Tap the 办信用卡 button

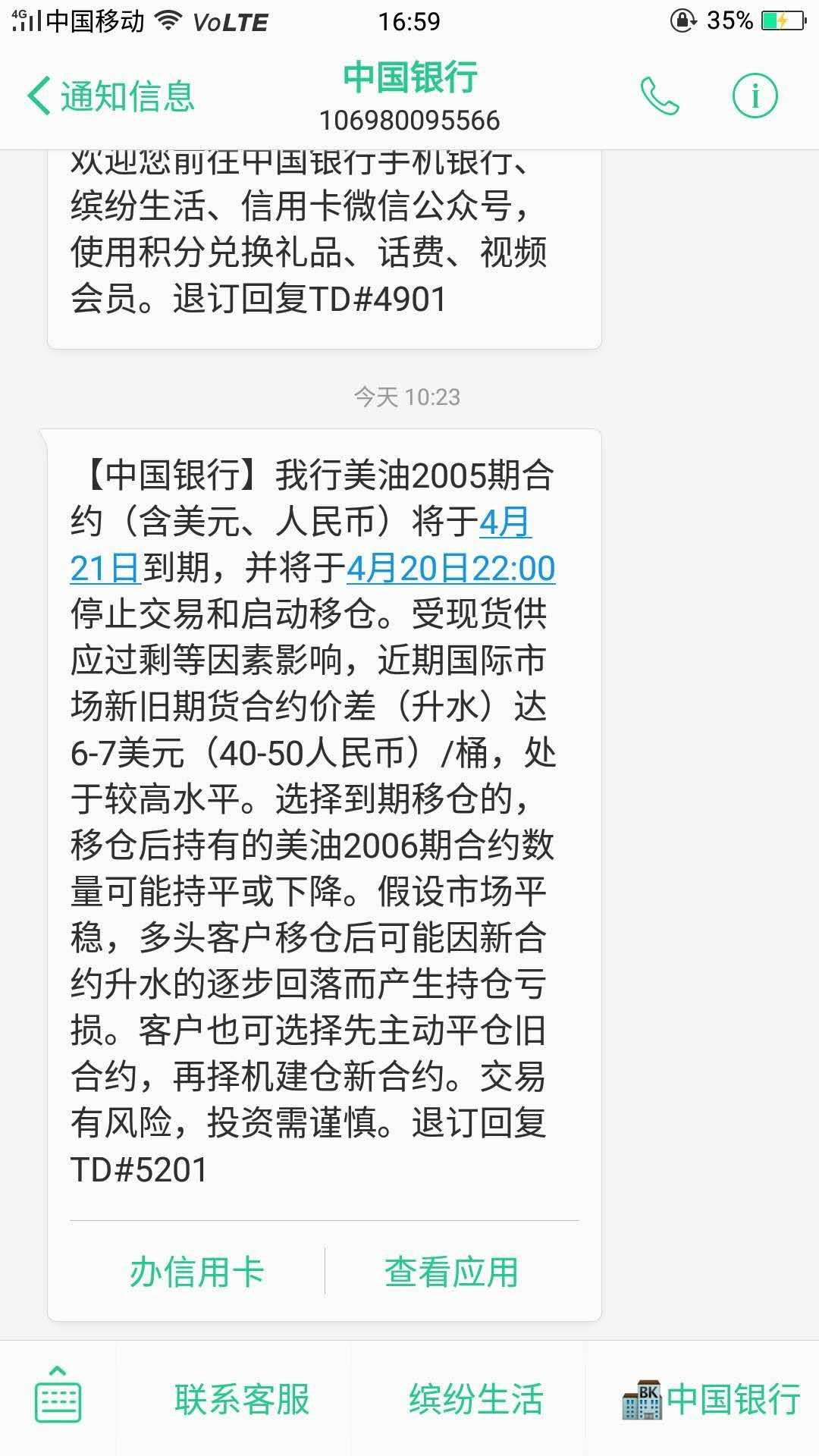coord(196,1272)
